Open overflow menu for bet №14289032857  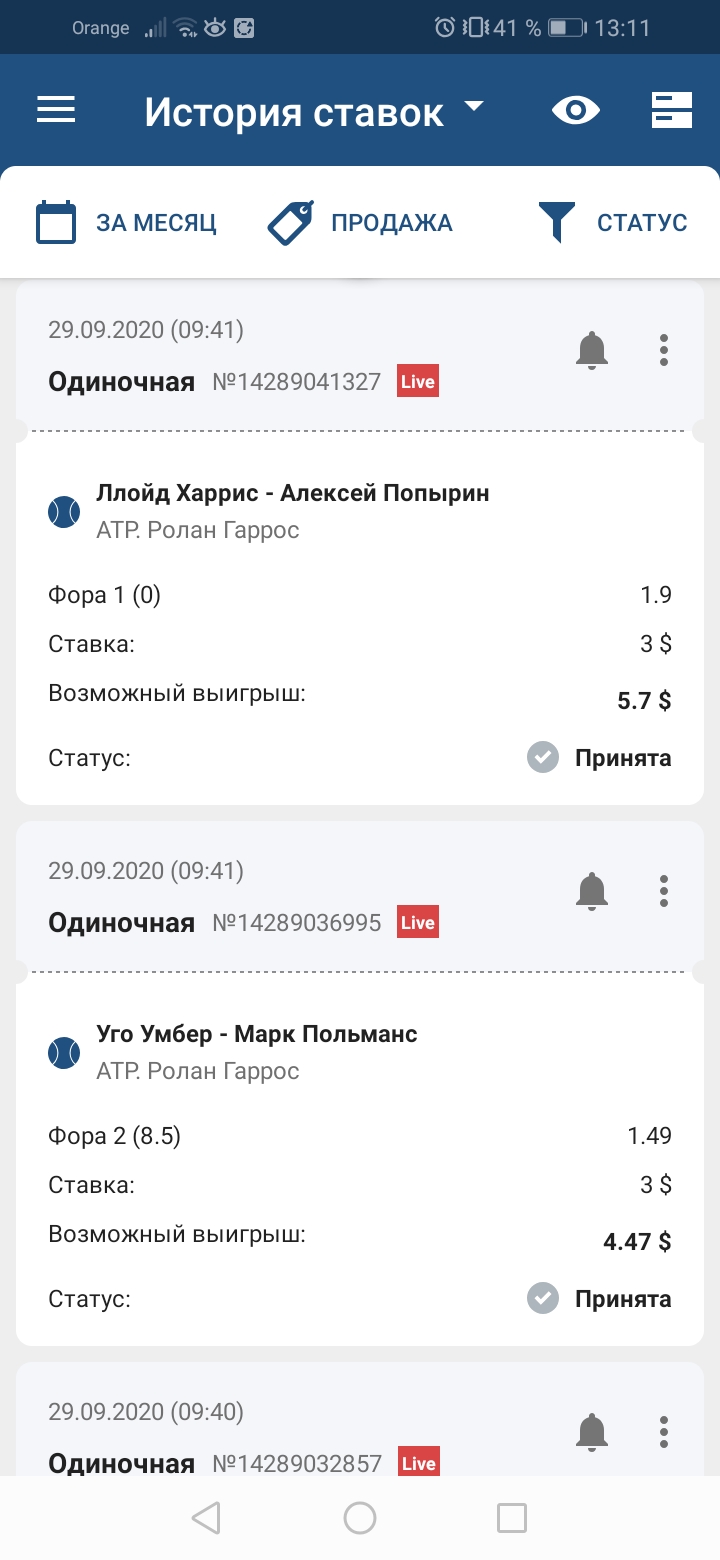[664, 1432]
